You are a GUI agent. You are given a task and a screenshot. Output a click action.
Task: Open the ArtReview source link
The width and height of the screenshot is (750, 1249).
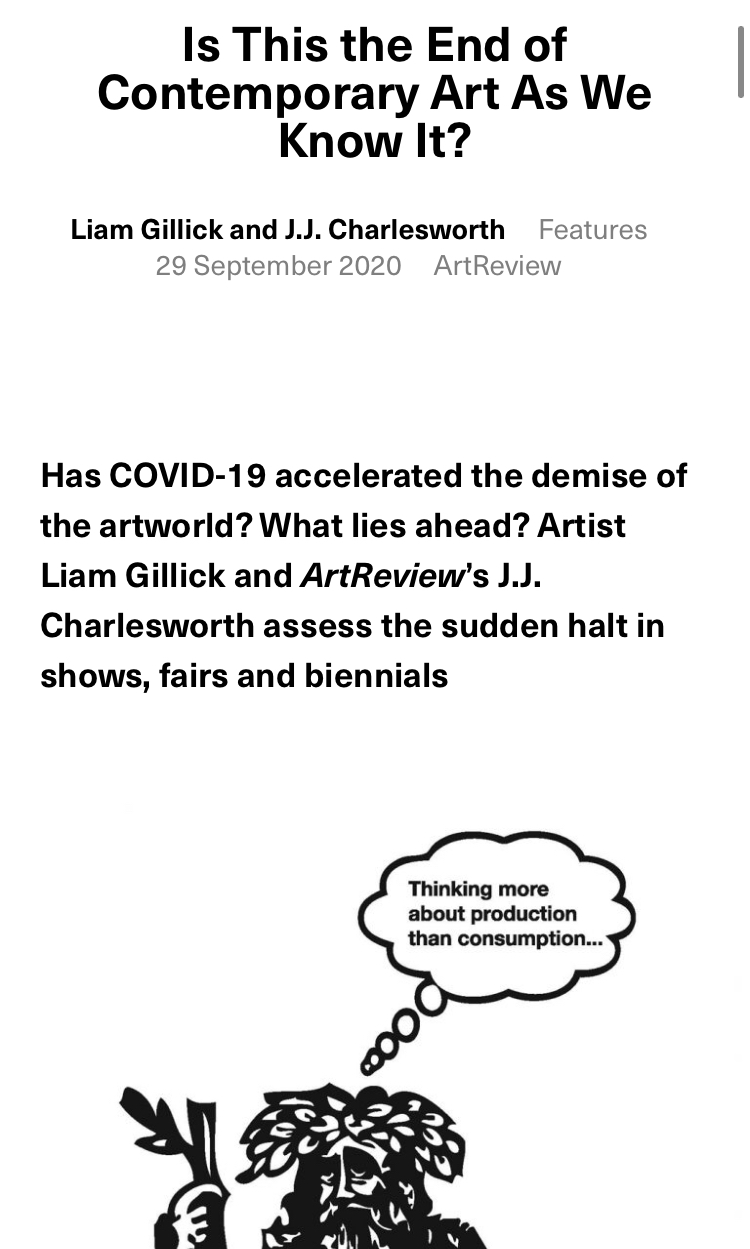(x=497, y=266)
